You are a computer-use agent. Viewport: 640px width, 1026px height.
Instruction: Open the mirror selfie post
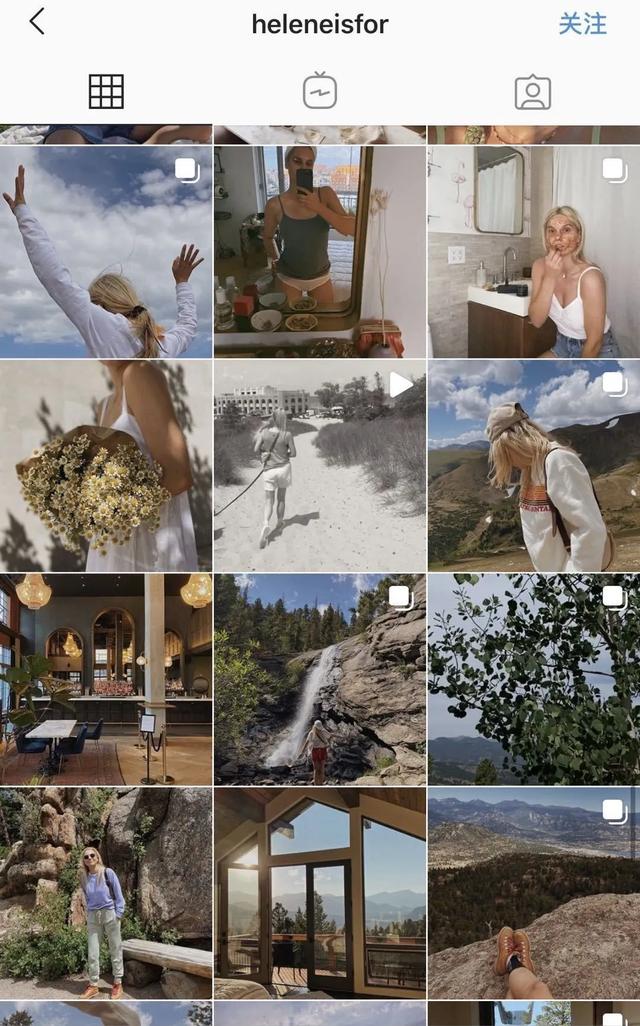click(320, 252)
